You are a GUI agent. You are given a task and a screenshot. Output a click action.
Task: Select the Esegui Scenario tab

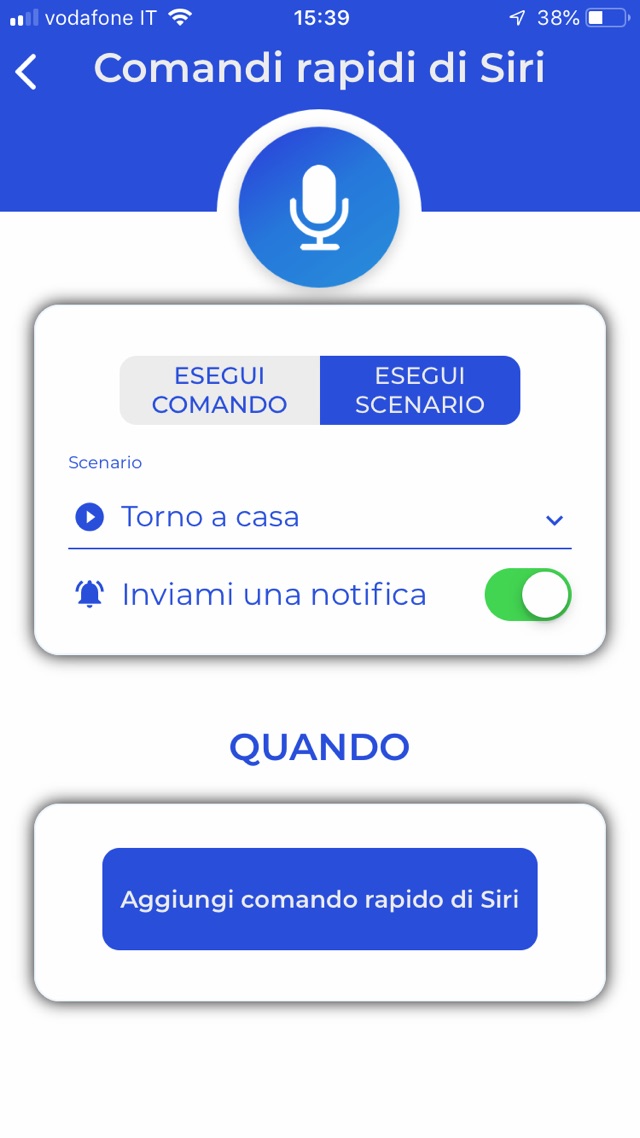(x=420, y=390)
